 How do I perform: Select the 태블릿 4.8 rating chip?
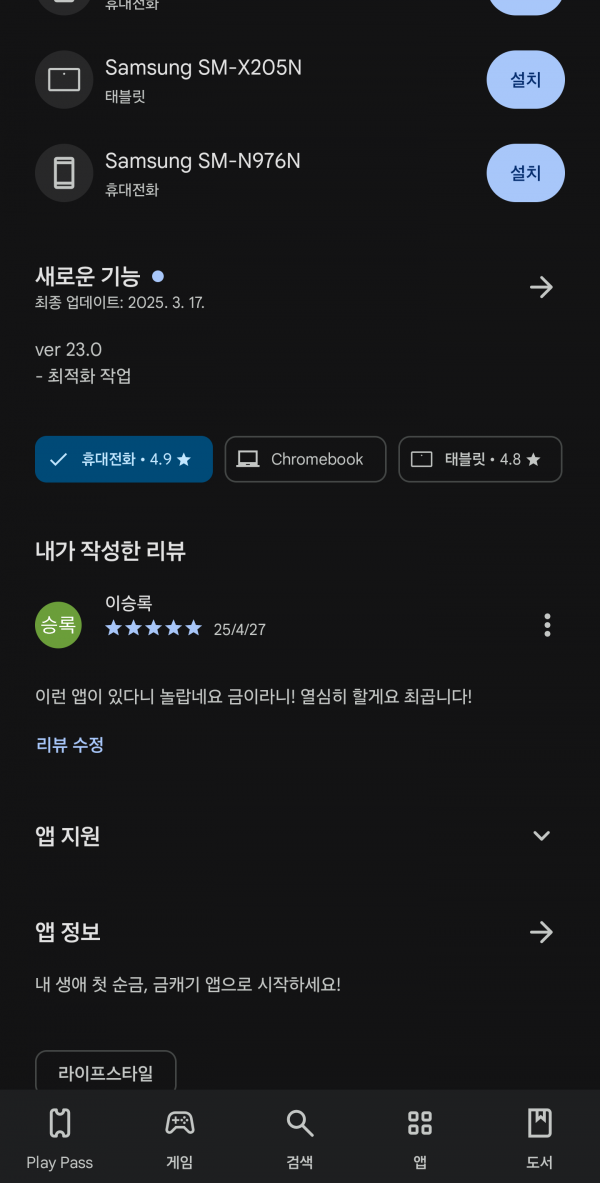pos(480,459)
